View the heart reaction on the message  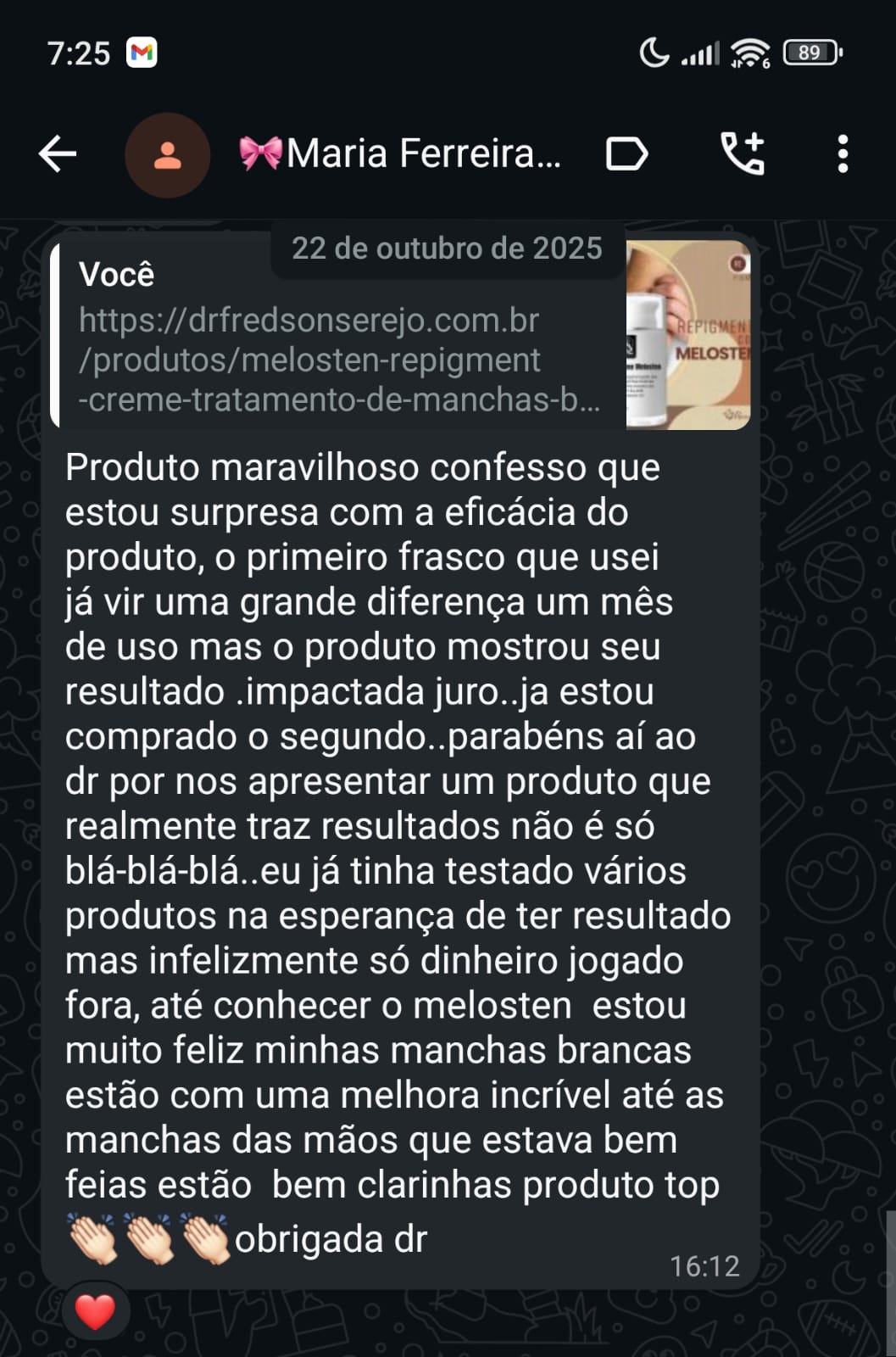[95, 1313]
